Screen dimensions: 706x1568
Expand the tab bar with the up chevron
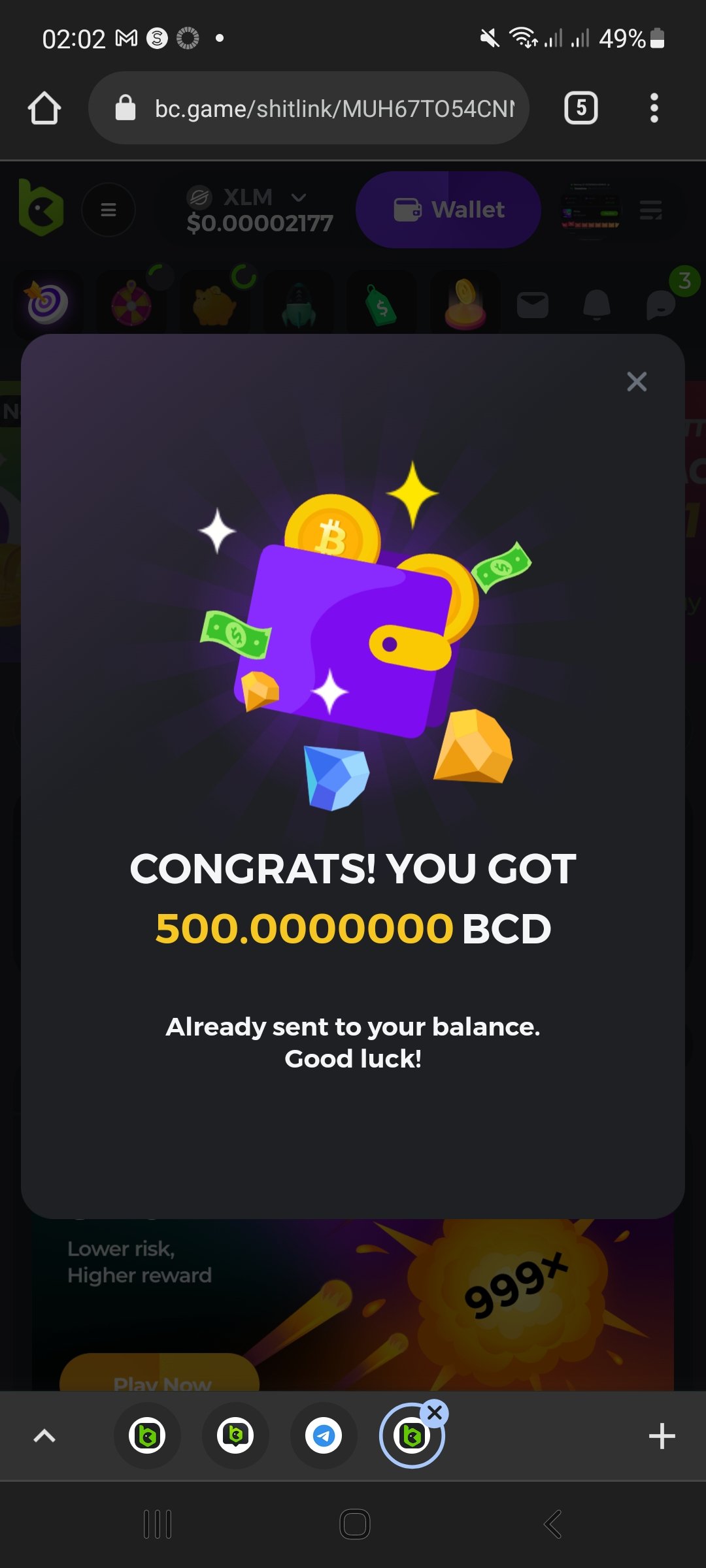pos(44,1436)
